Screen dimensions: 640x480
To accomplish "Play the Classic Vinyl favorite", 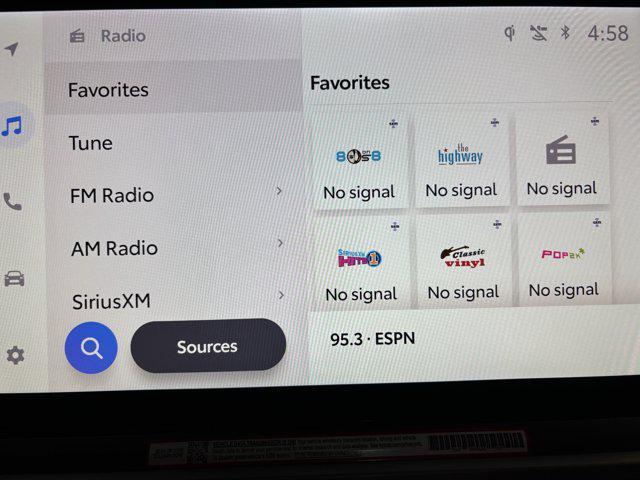I will click(463, 262).
